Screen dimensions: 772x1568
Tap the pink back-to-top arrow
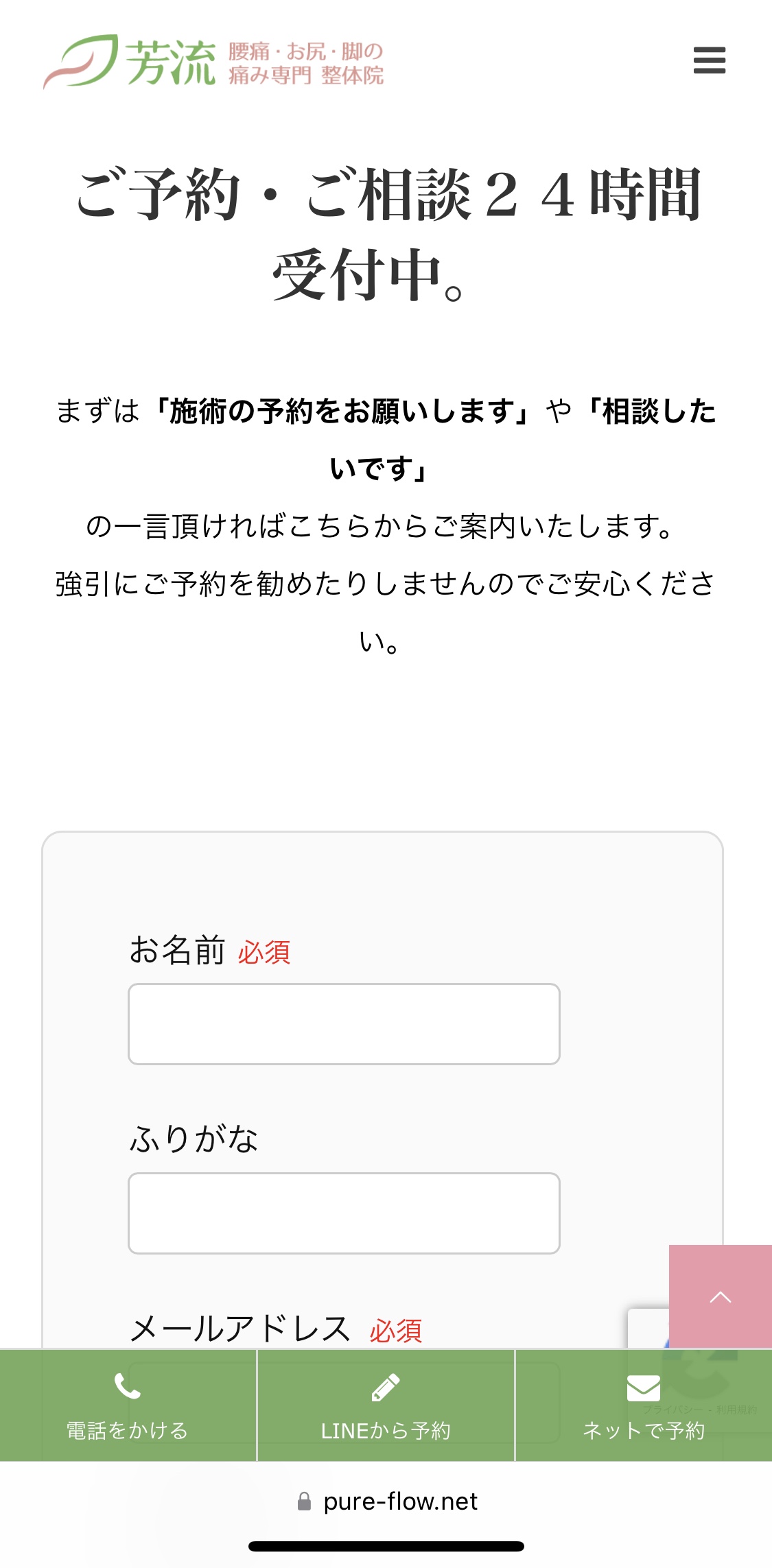pos(721,1296)
